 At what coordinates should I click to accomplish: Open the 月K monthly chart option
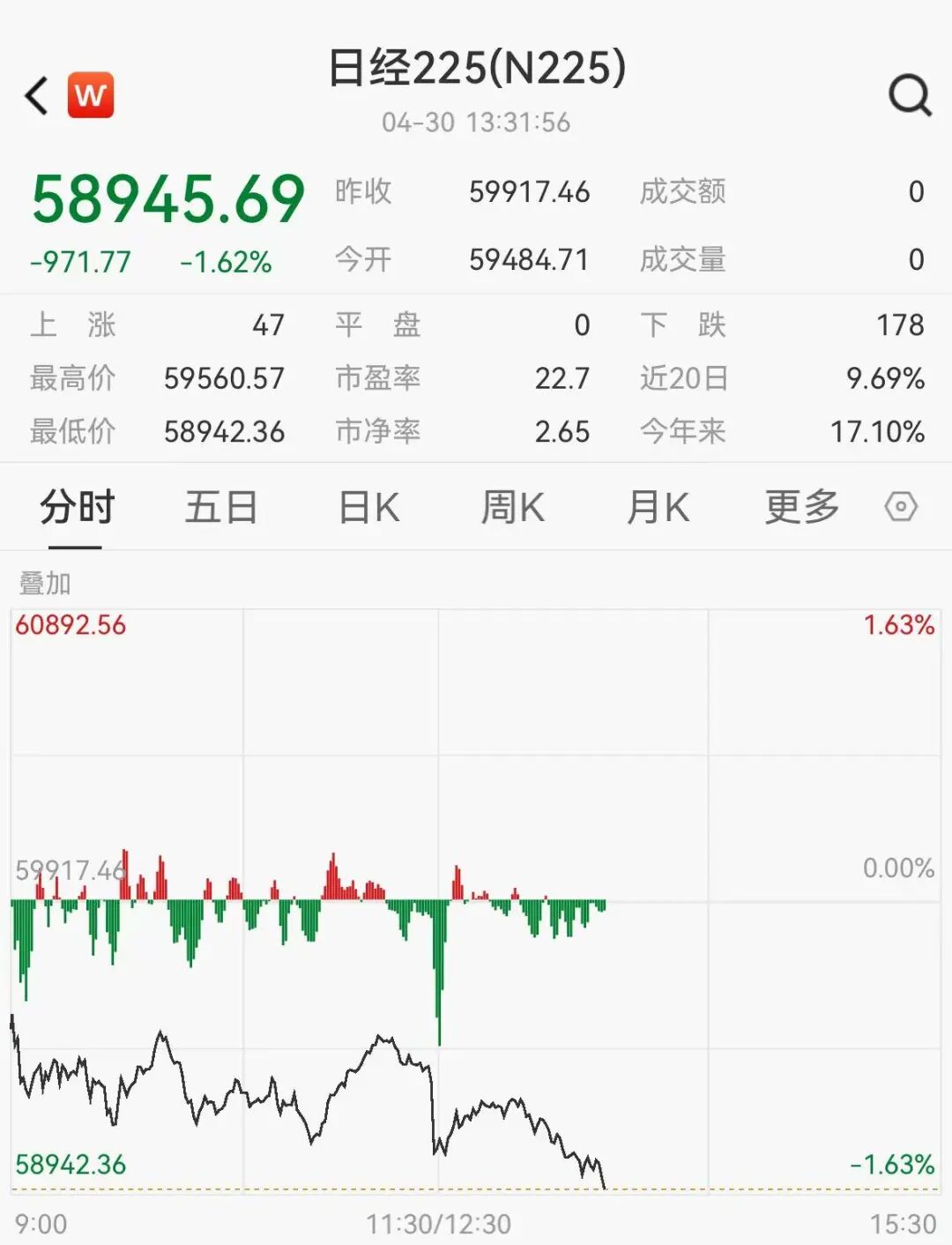tap(658, 508)
